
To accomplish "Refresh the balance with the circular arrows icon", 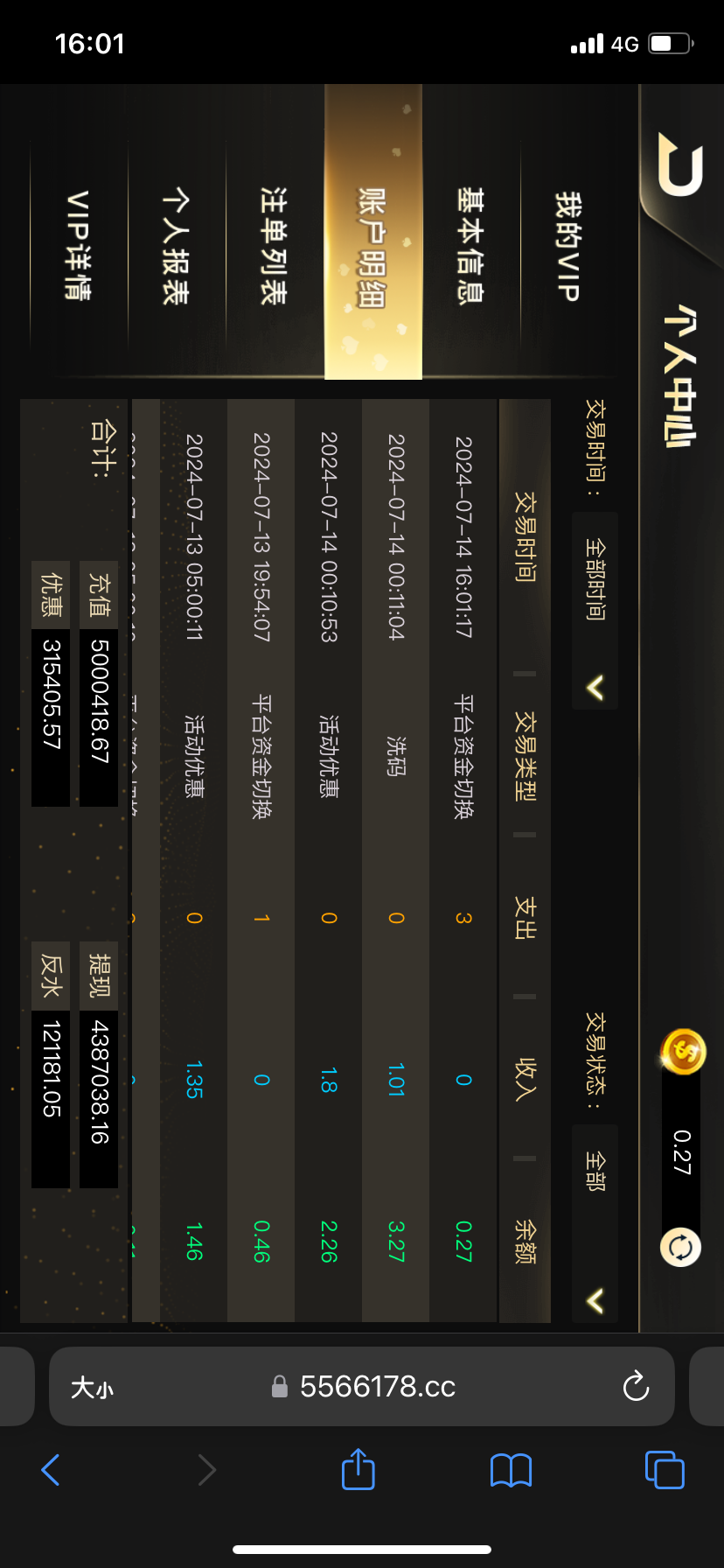I will [x=680, y=1246].
